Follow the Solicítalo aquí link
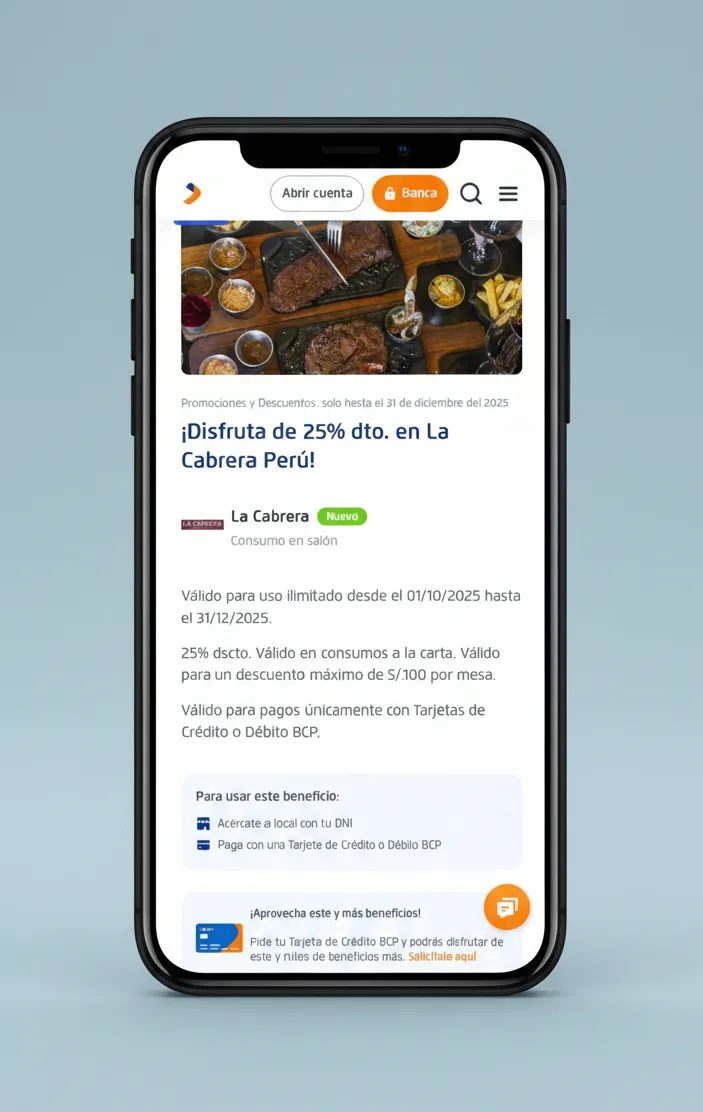This screenshot has width=703, height=1112. point(442,957)
